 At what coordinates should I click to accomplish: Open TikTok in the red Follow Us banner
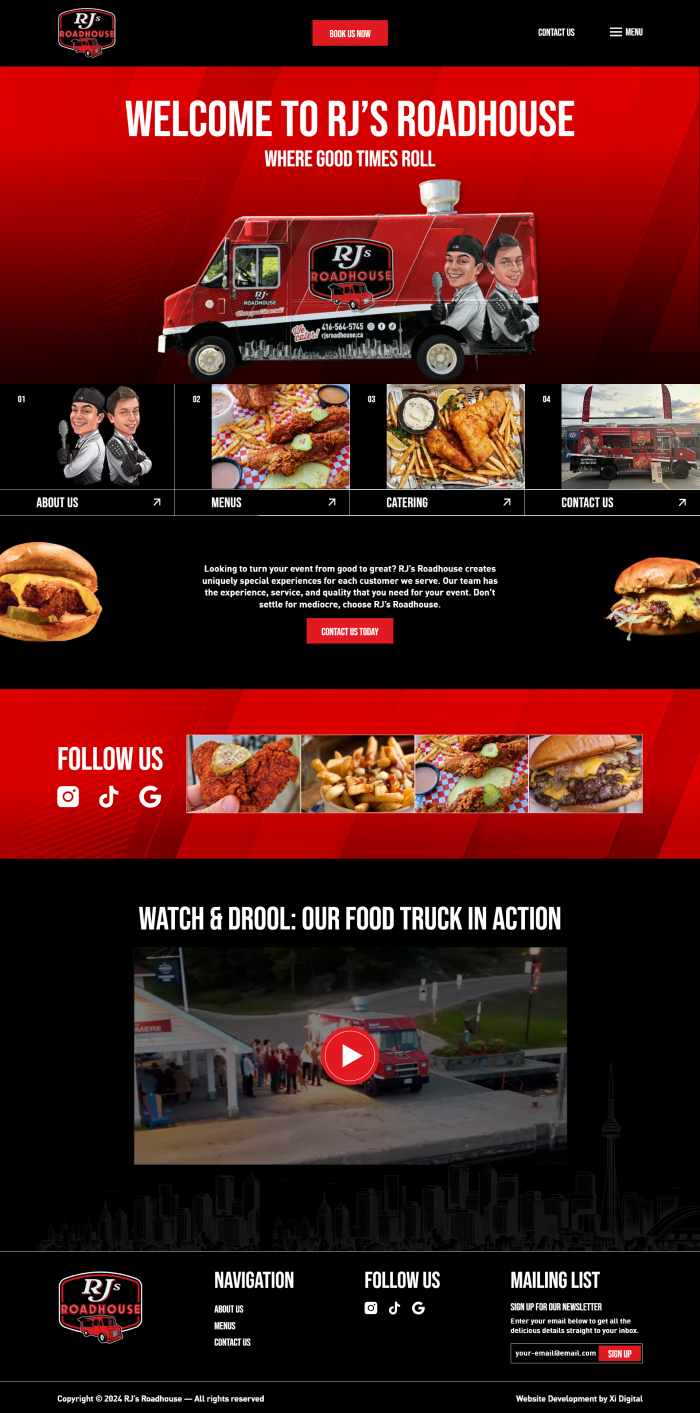tap(109, 796)
